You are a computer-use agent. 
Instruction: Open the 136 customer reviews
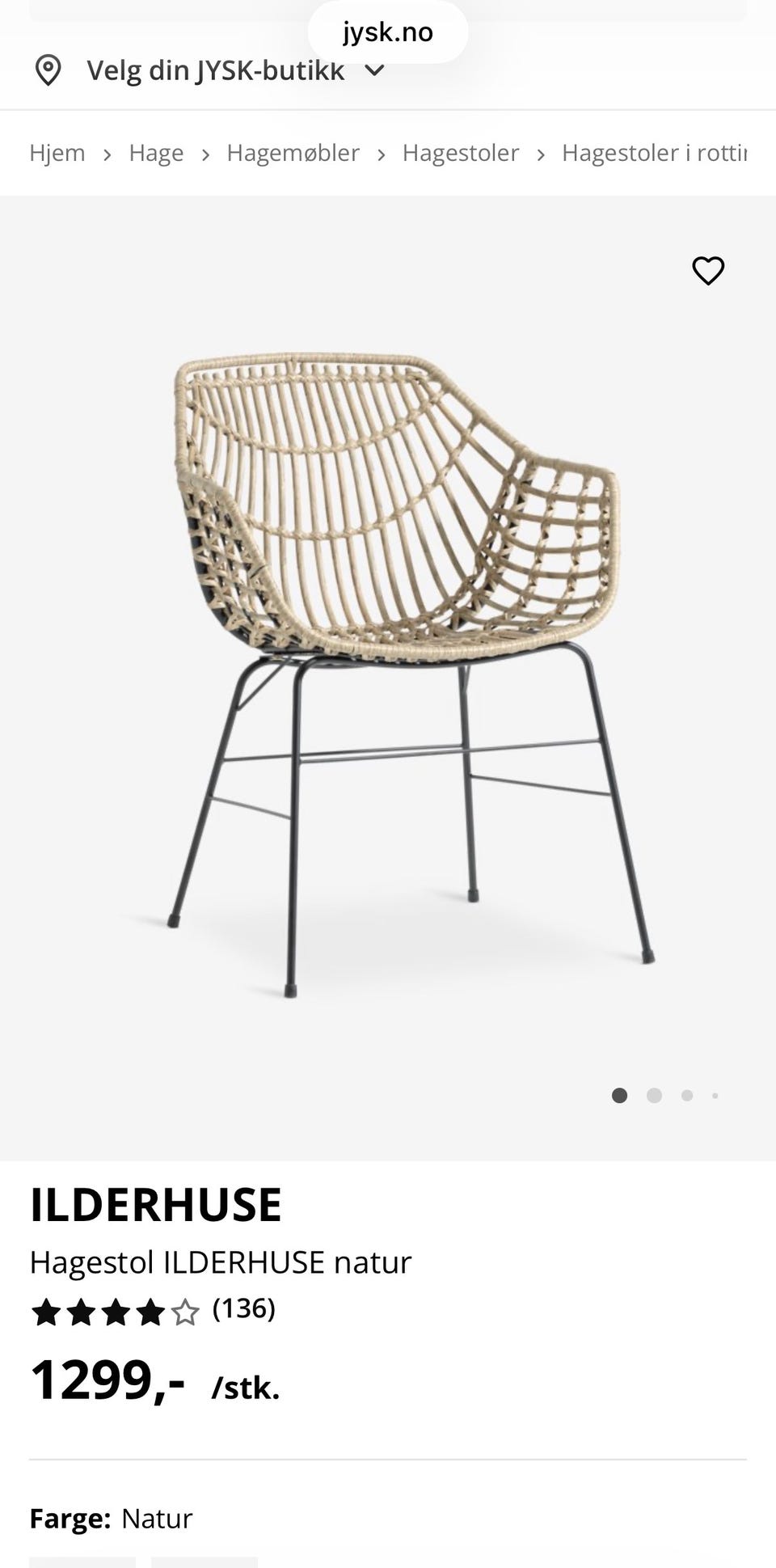coord(244,1308)
